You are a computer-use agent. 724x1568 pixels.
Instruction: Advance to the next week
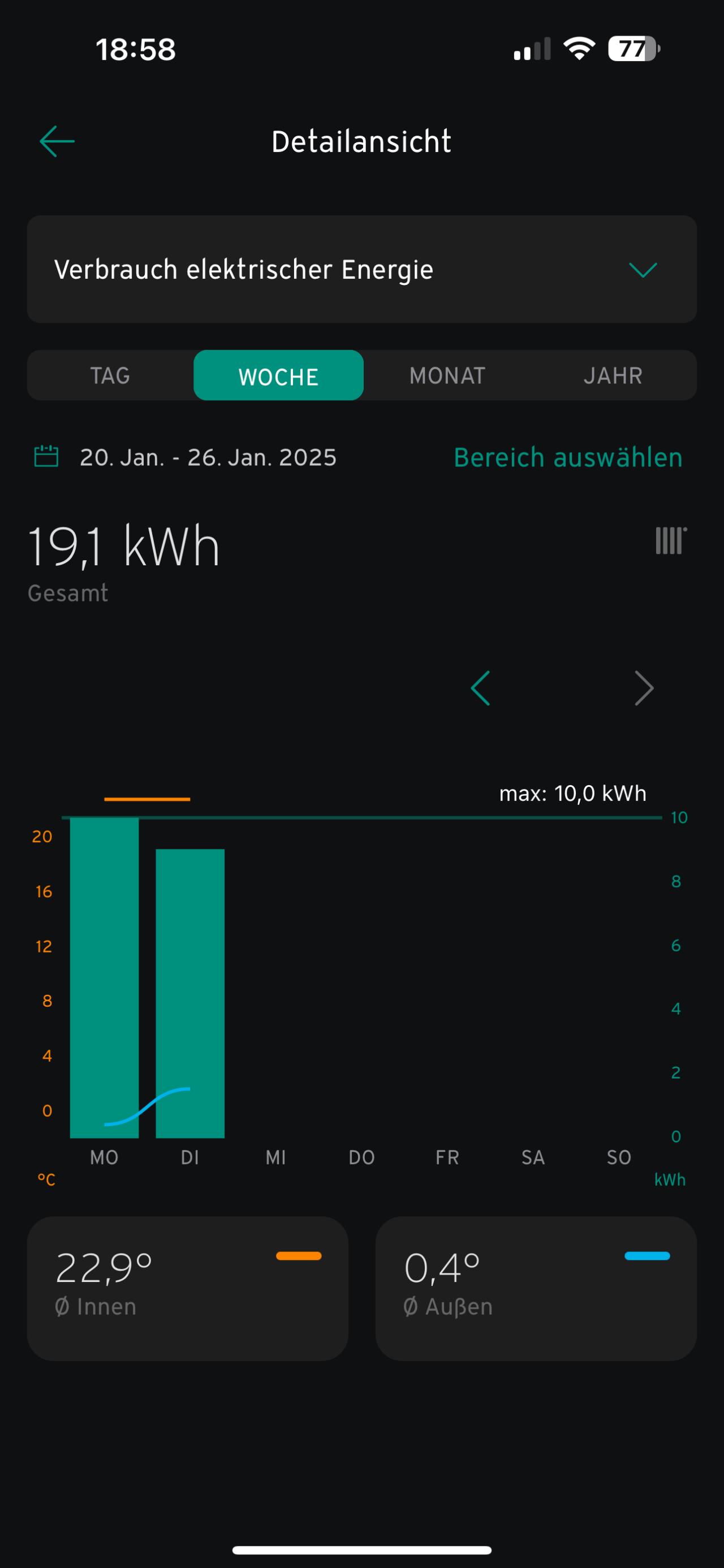644,688
